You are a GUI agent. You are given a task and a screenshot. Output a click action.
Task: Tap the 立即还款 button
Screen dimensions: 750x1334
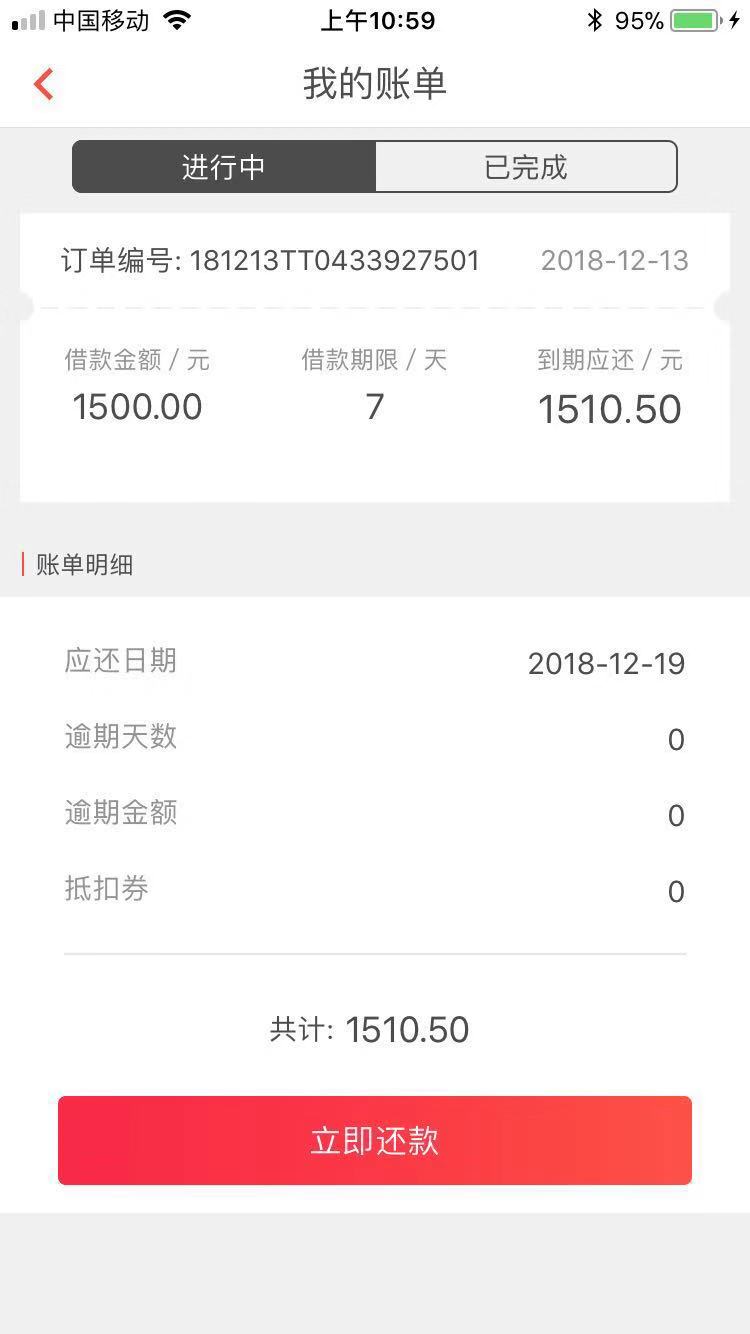(375, 1140)
